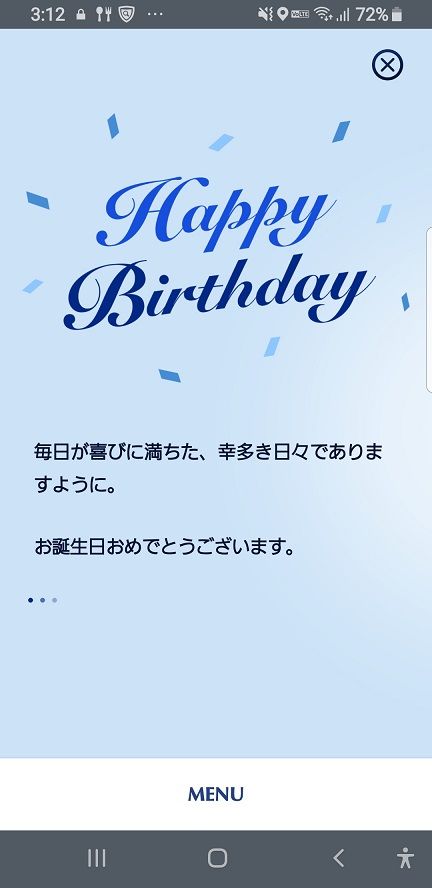The image size is (432, 888).
Task: Open the MENU button
Action: click(x=216, y=794)
